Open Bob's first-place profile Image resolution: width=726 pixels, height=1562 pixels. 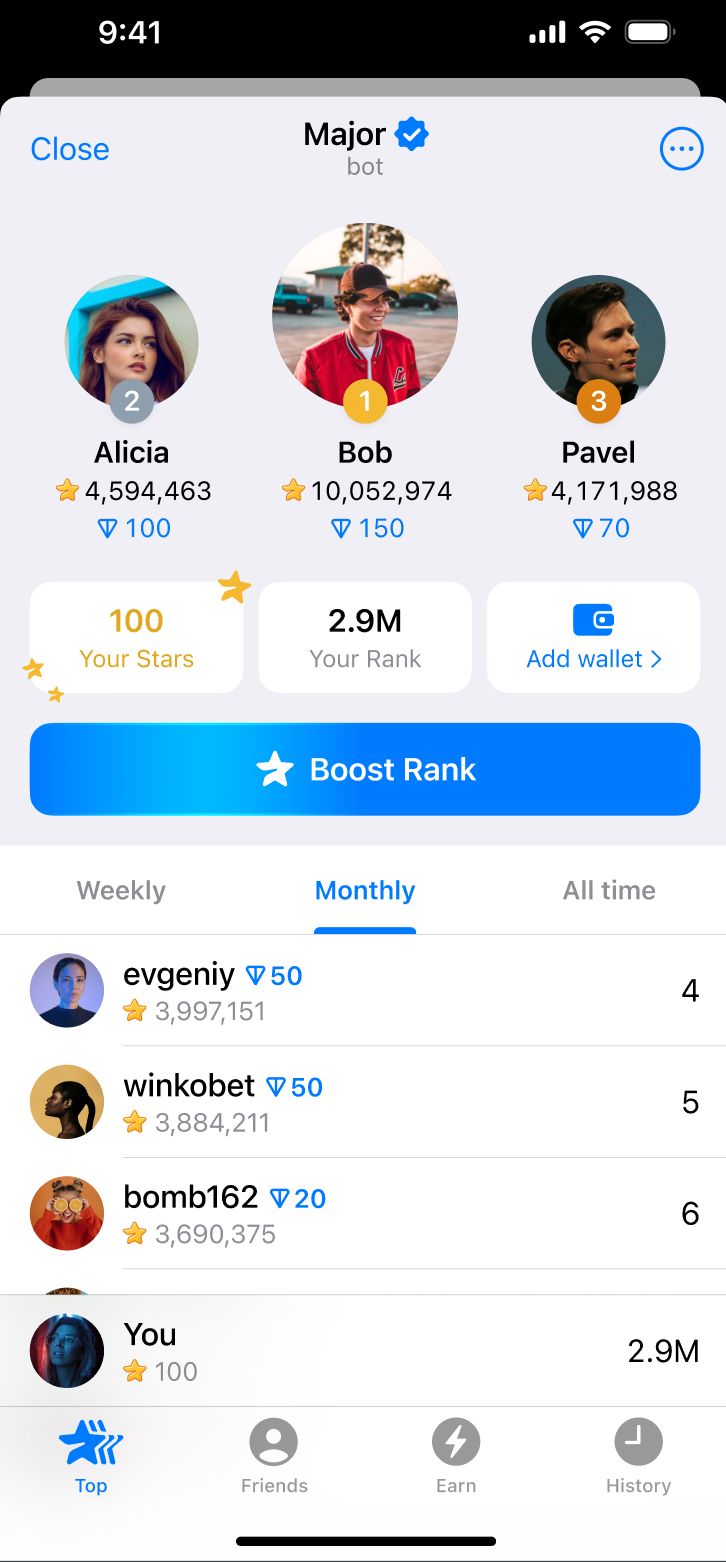(364, 316)
